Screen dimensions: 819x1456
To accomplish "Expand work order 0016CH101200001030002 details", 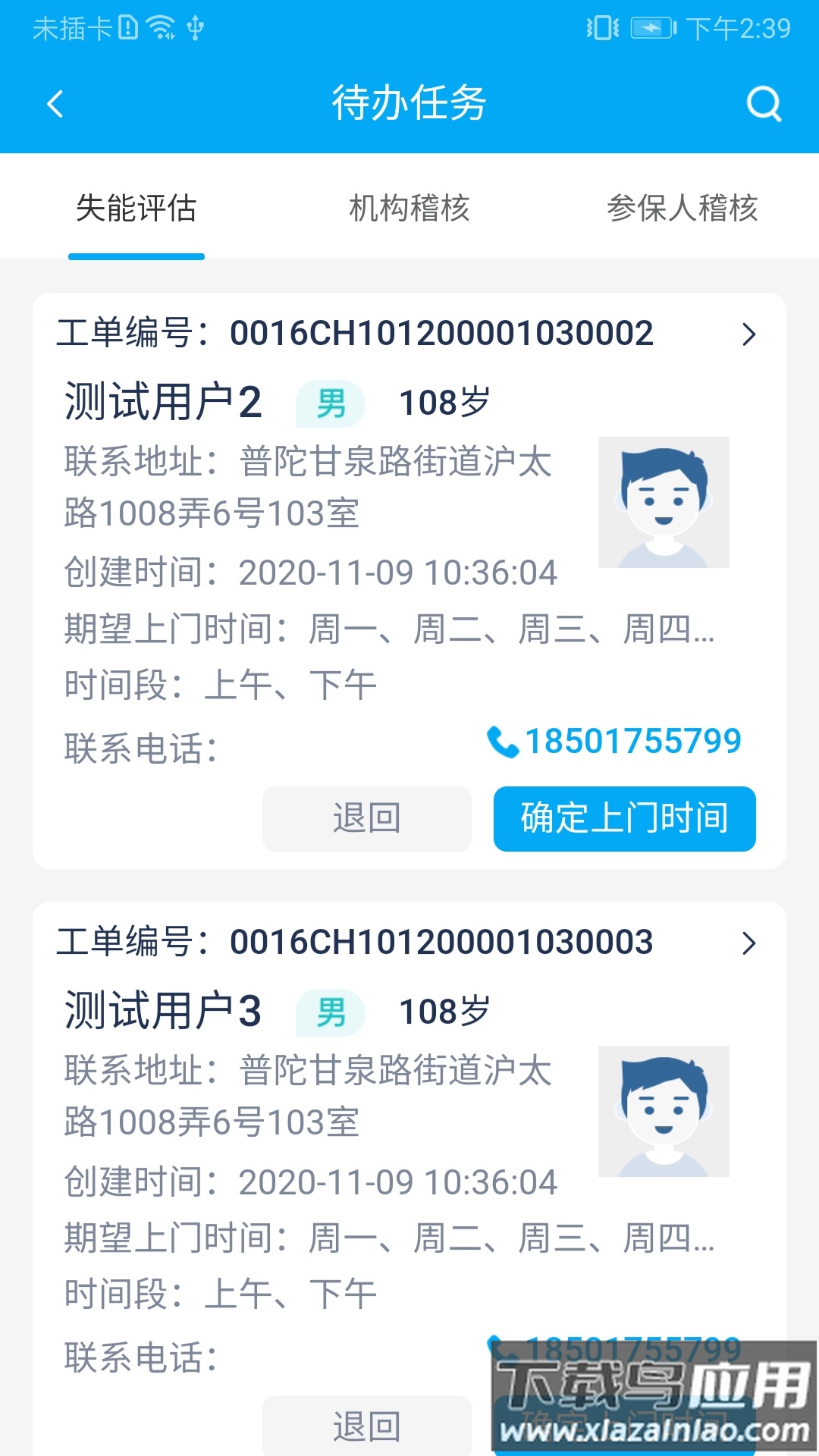I will tap(749, 334).
